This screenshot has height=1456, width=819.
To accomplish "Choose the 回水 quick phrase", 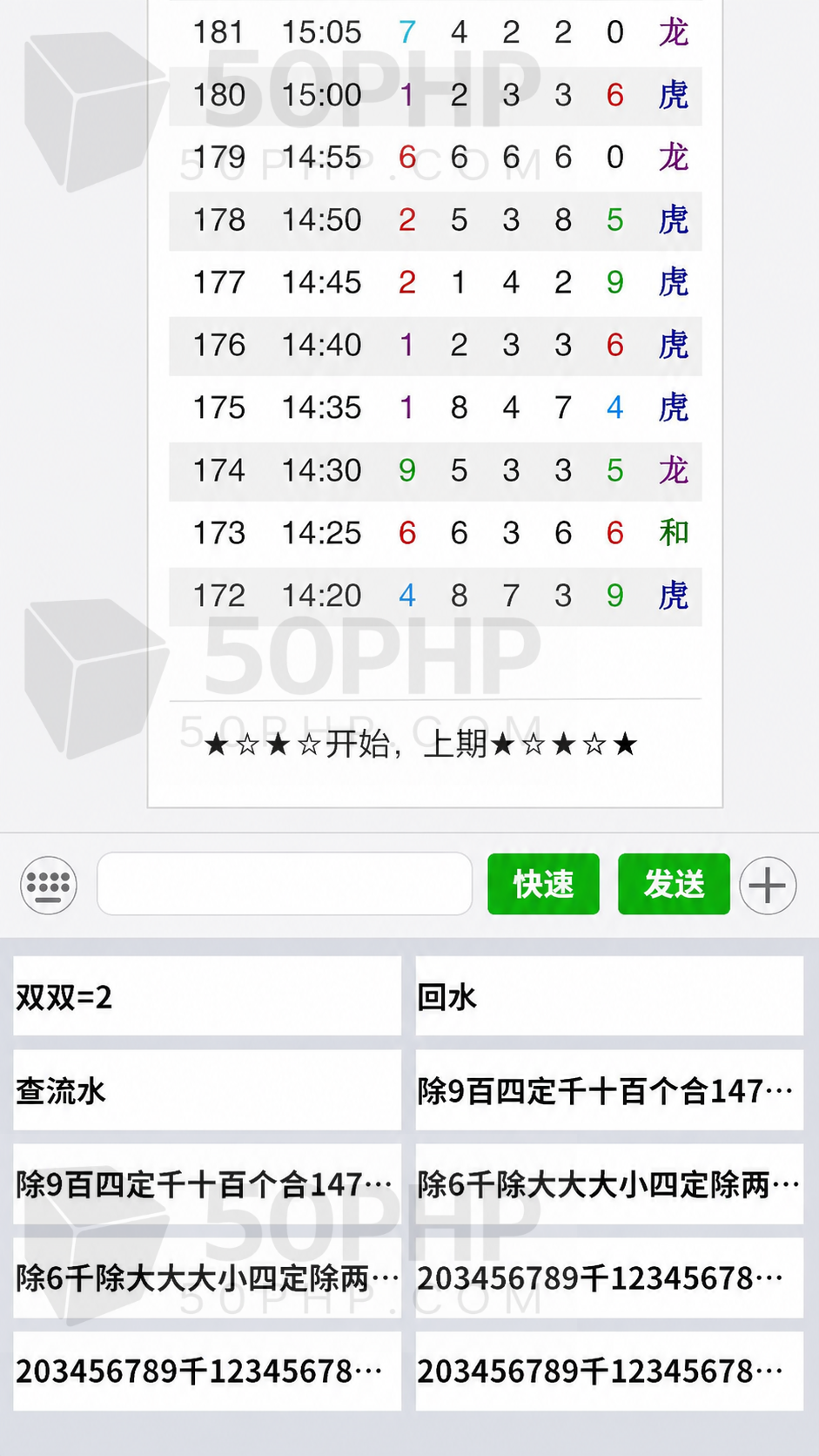I will coord(609,996).
